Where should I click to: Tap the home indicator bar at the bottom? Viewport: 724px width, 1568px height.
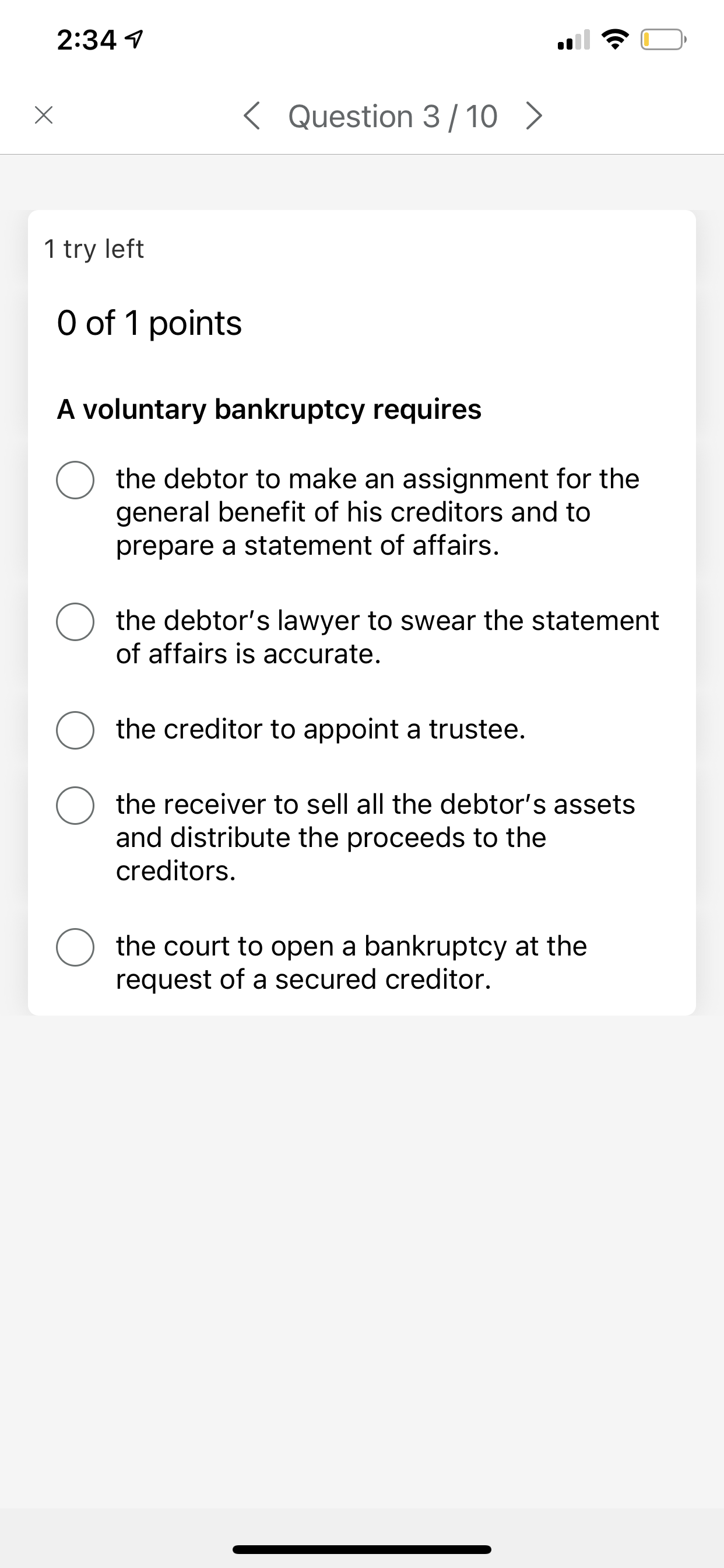pos(361,1549)
